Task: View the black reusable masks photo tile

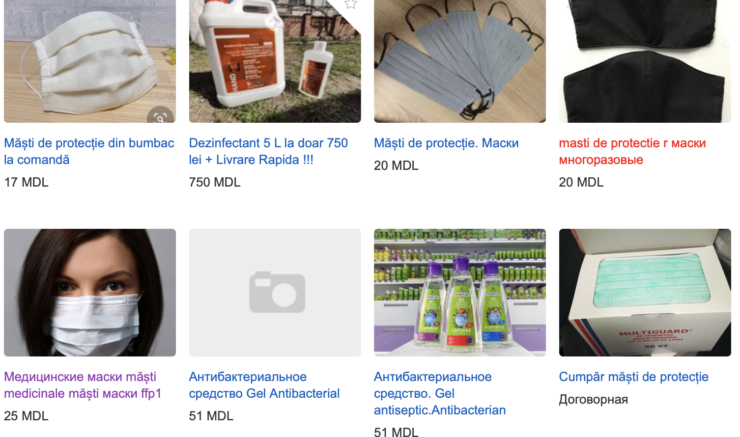Action: pos(645,60)
